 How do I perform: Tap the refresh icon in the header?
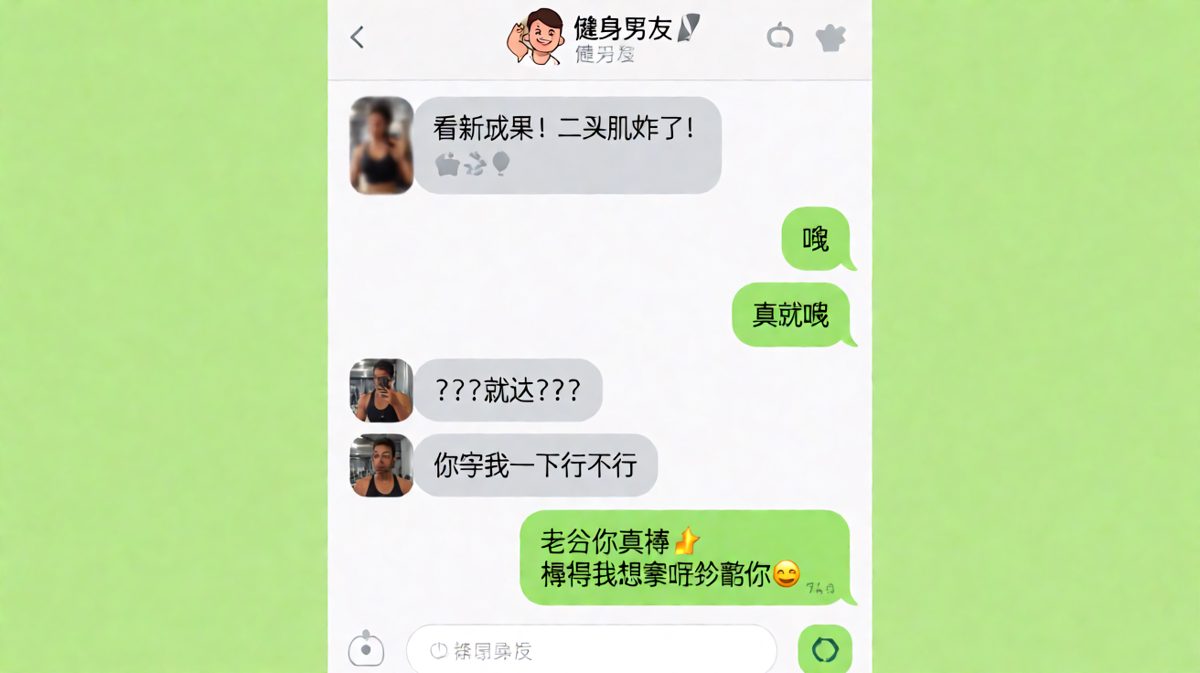pyautogui.click(x=780, y=37)
